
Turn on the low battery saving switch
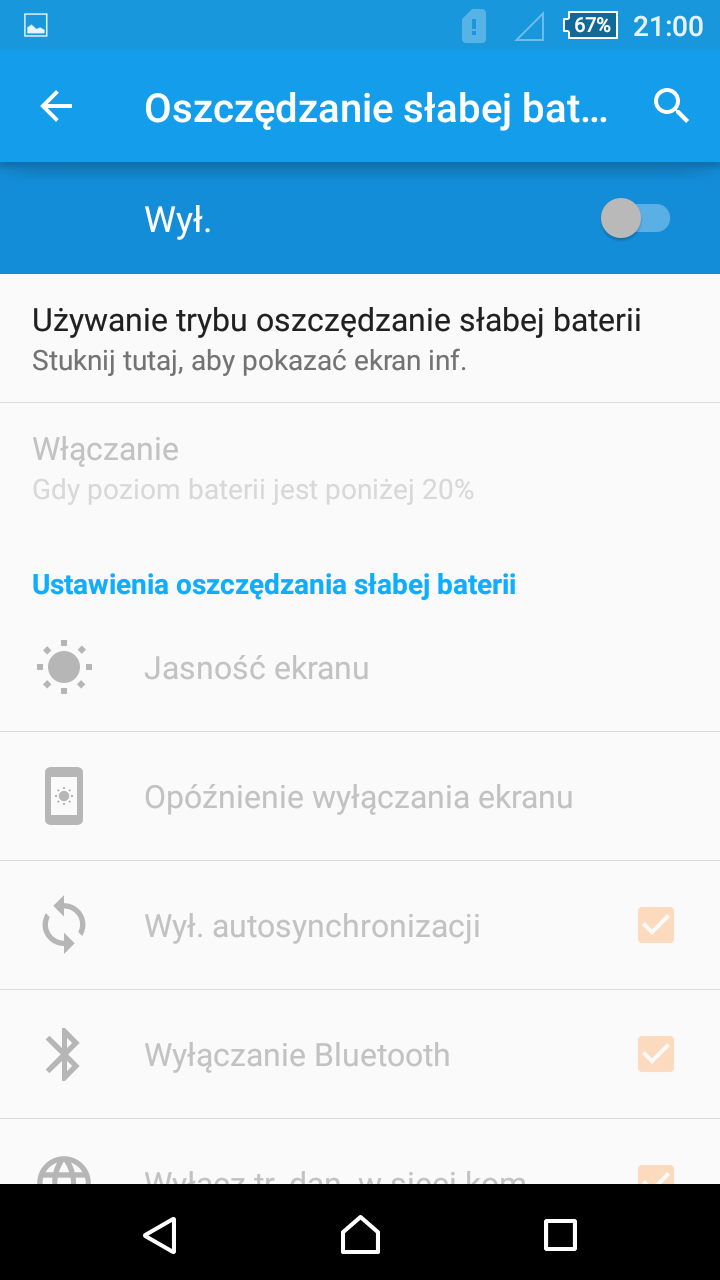[x=635, y=218]
